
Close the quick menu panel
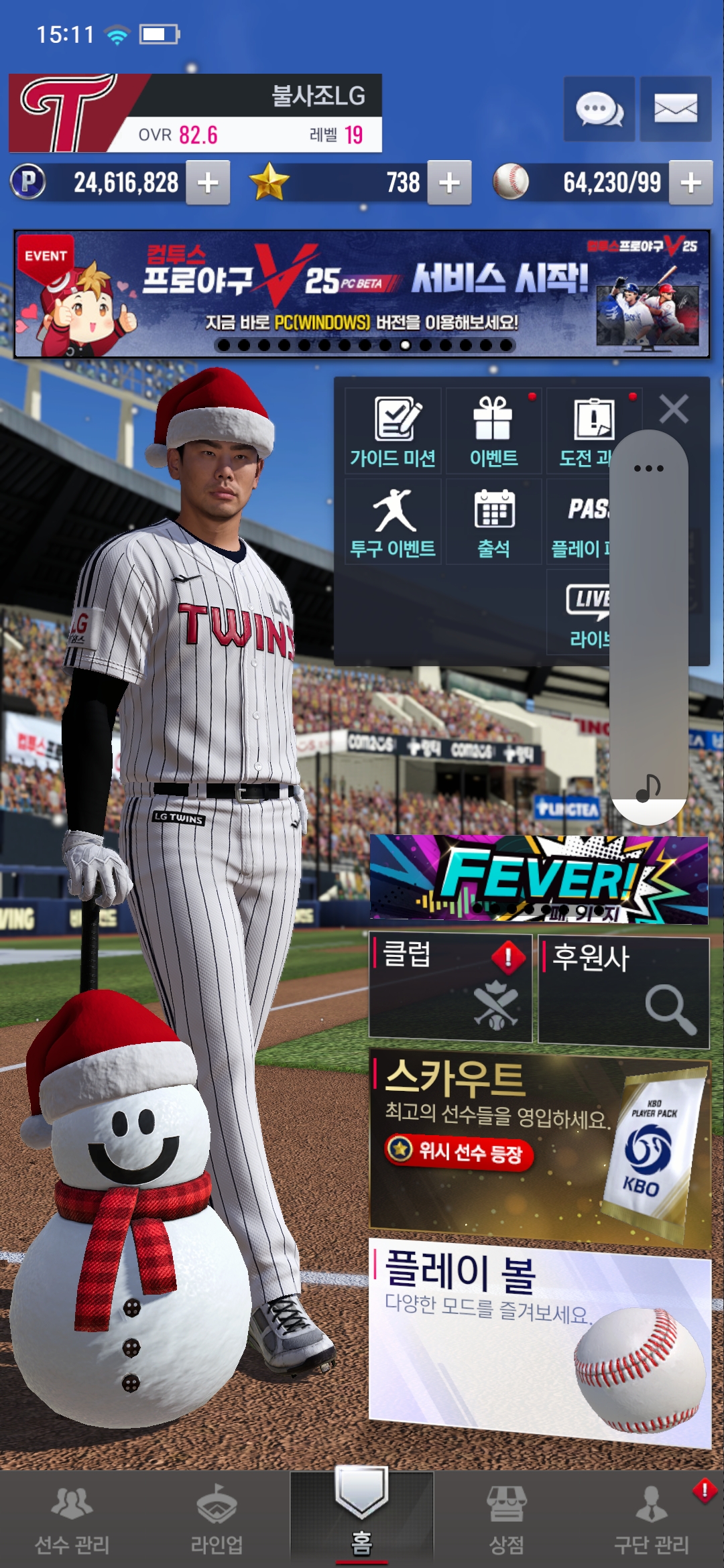click(x=673, y=409)
